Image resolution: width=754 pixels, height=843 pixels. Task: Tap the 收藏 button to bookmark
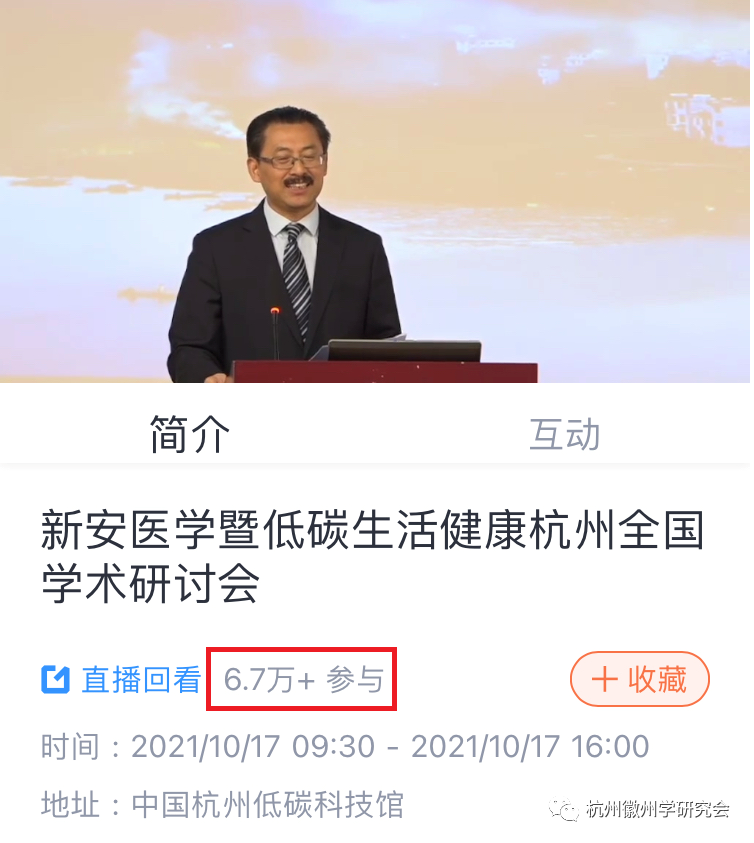[x=640, y=679]
